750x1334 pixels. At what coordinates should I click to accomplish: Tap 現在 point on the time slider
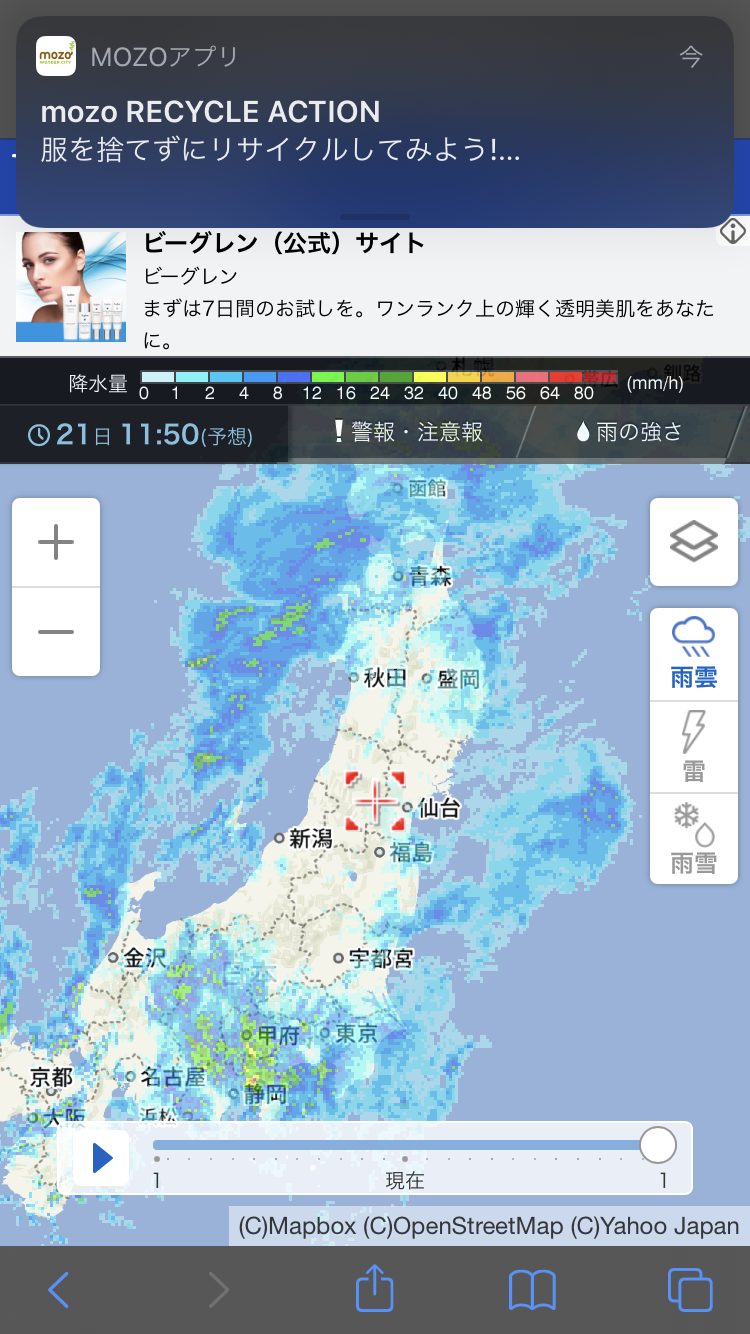pos(404,1160)
